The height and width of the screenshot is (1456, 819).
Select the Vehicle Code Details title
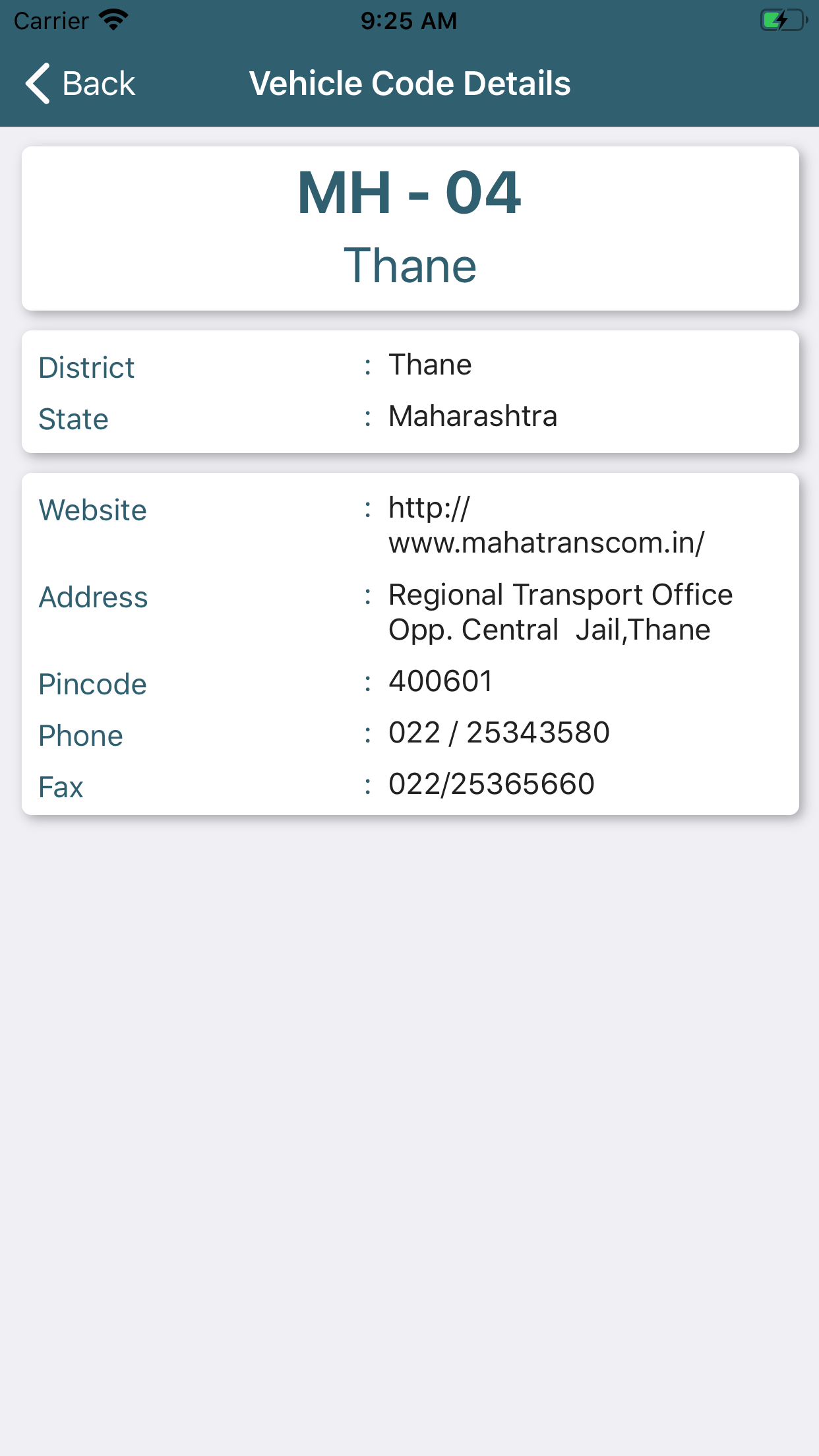coord(409,83)
